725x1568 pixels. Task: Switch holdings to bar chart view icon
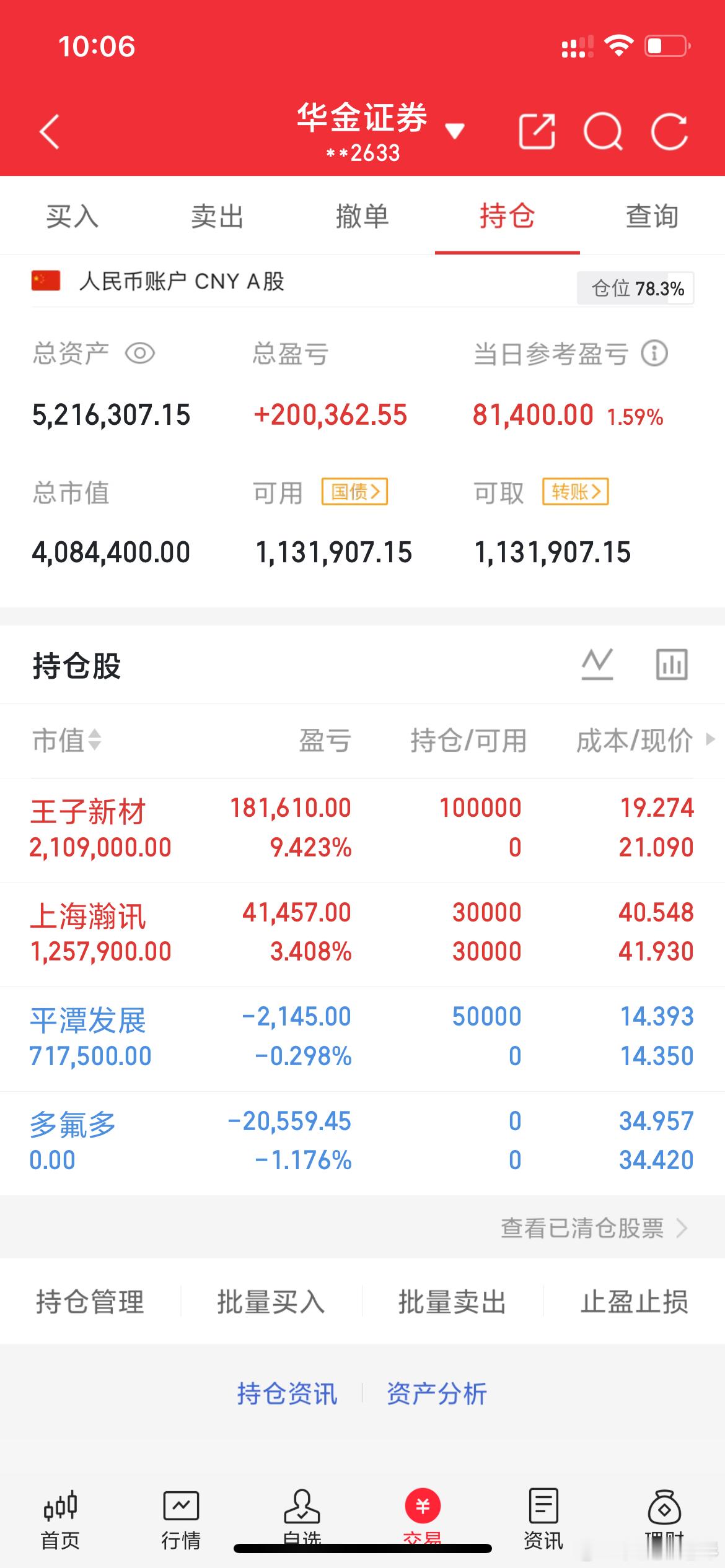point(673,663)
